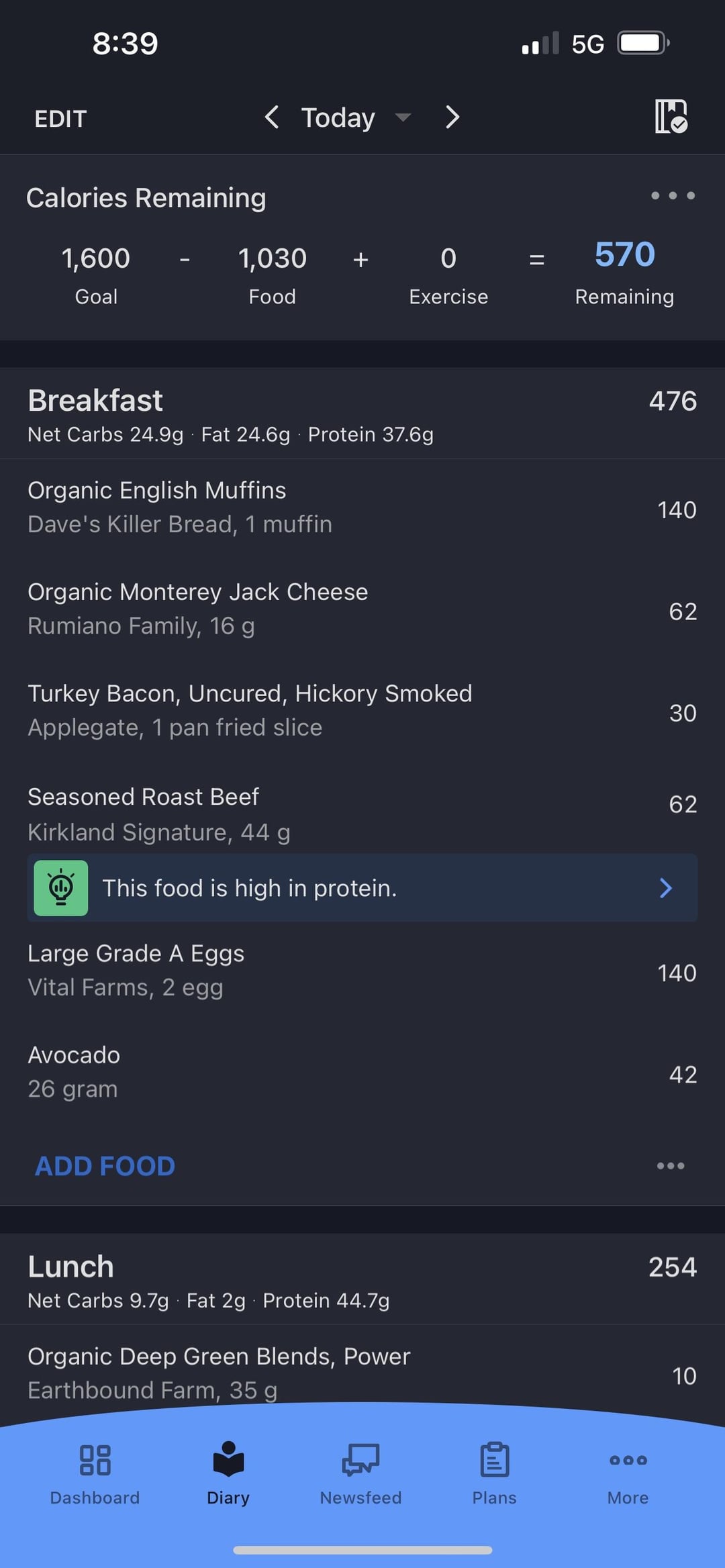
Task: Open Organic Deep Green Blends entry
Action: tap(362, 1373)
